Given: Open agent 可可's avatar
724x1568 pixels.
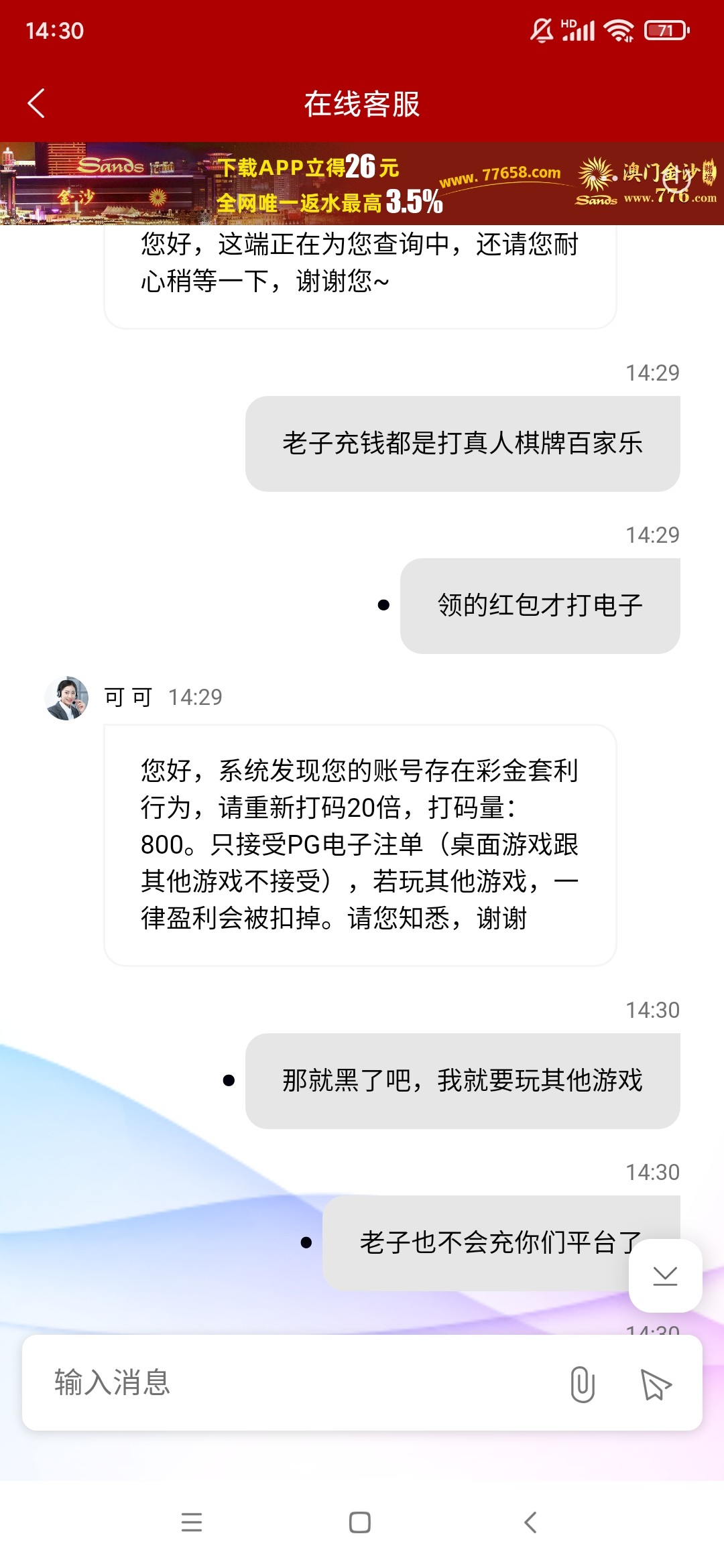Looking at the screenshot, I should click(66, 698).
